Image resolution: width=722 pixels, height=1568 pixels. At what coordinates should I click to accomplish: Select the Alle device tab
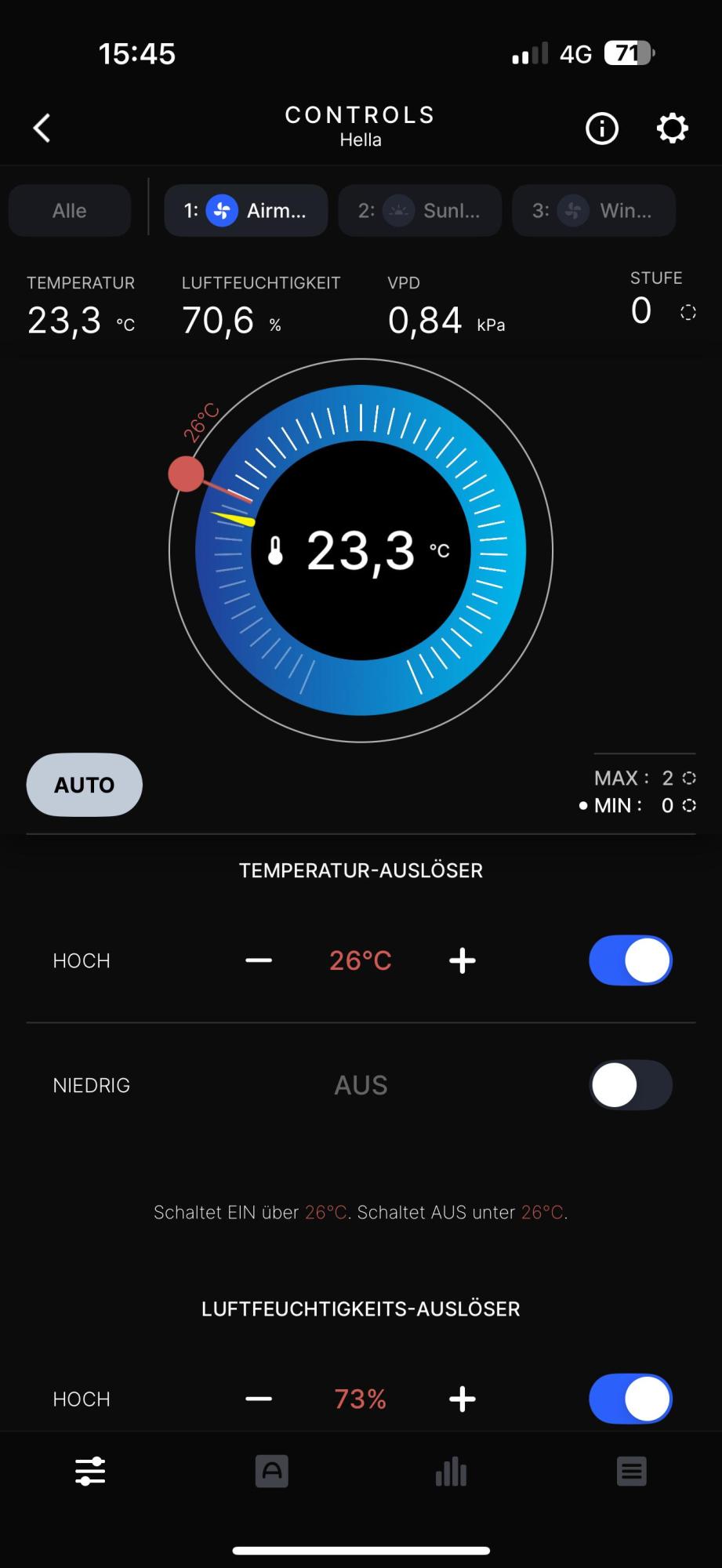[x=70, y=210]
